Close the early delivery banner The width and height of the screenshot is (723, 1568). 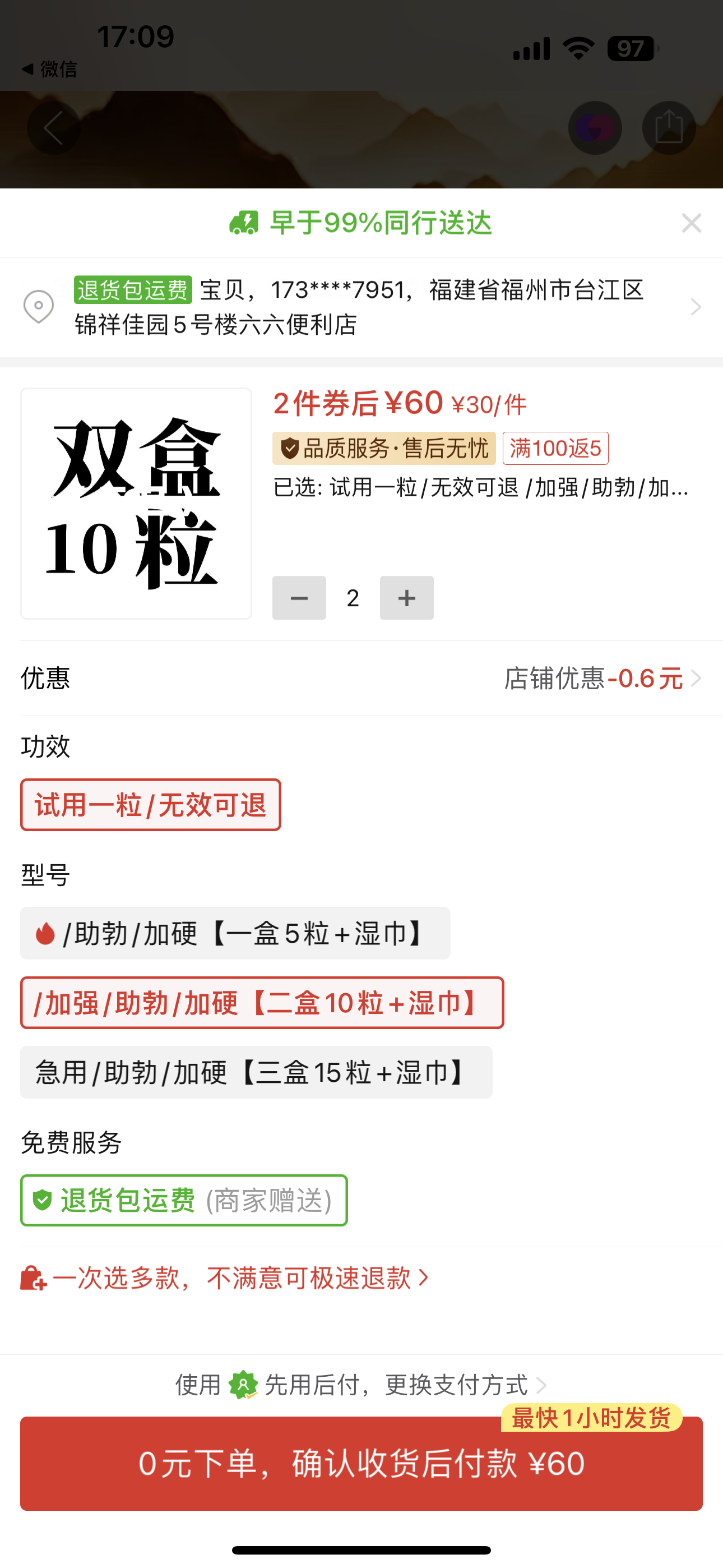(692, 223)
